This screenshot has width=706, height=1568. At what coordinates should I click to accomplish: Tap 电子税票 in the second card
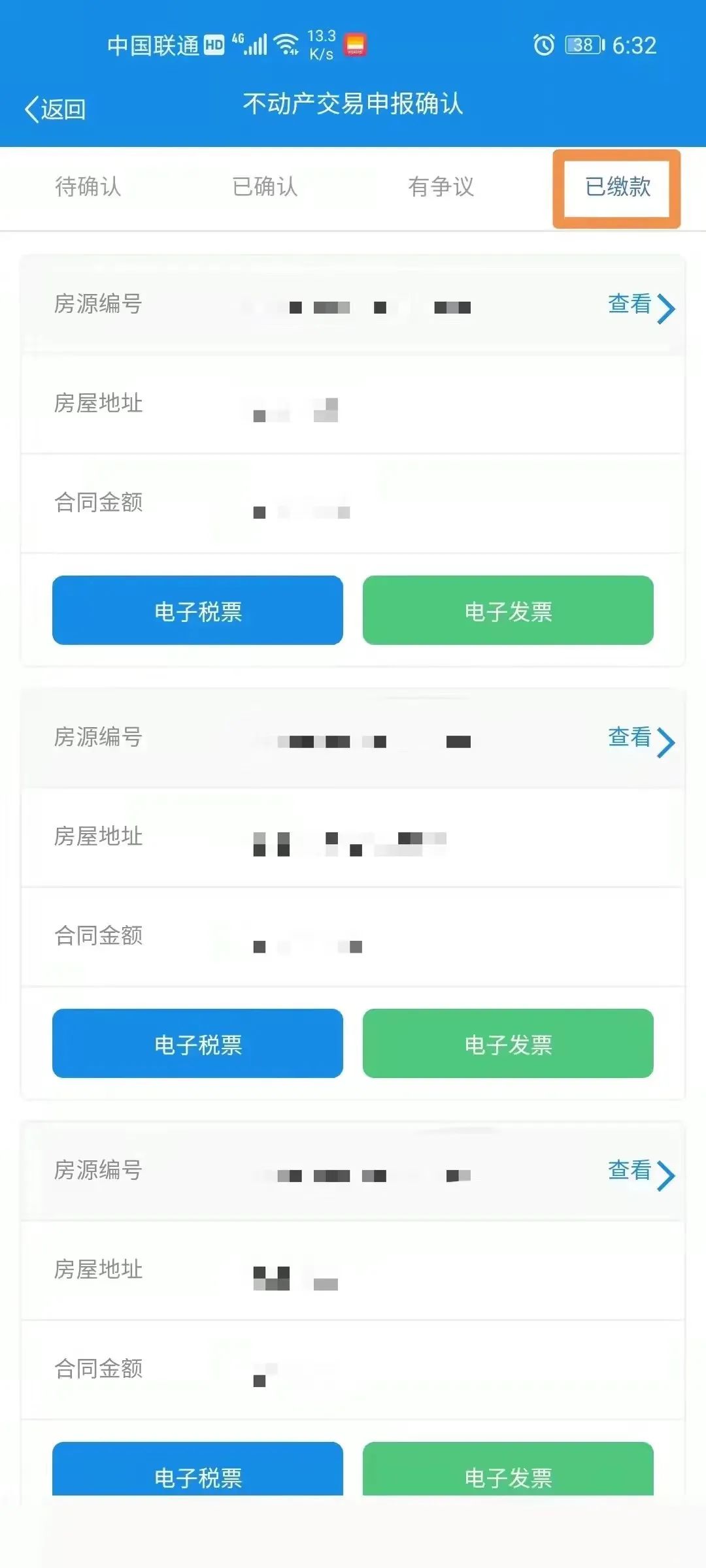tap(197, 1043)
